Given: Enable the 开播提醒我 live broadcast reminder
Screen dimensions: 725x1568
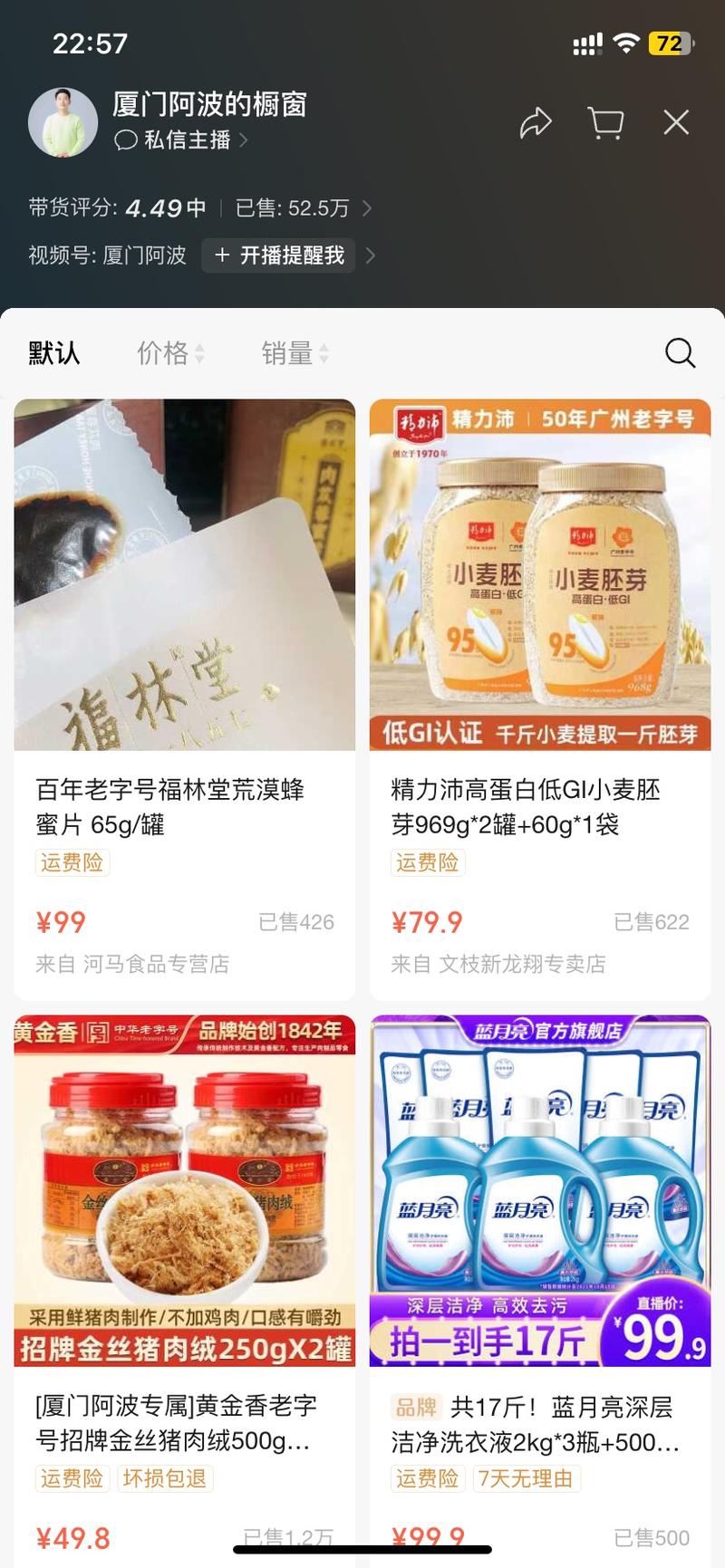Looking at the screenshot, I should (277, 256).
